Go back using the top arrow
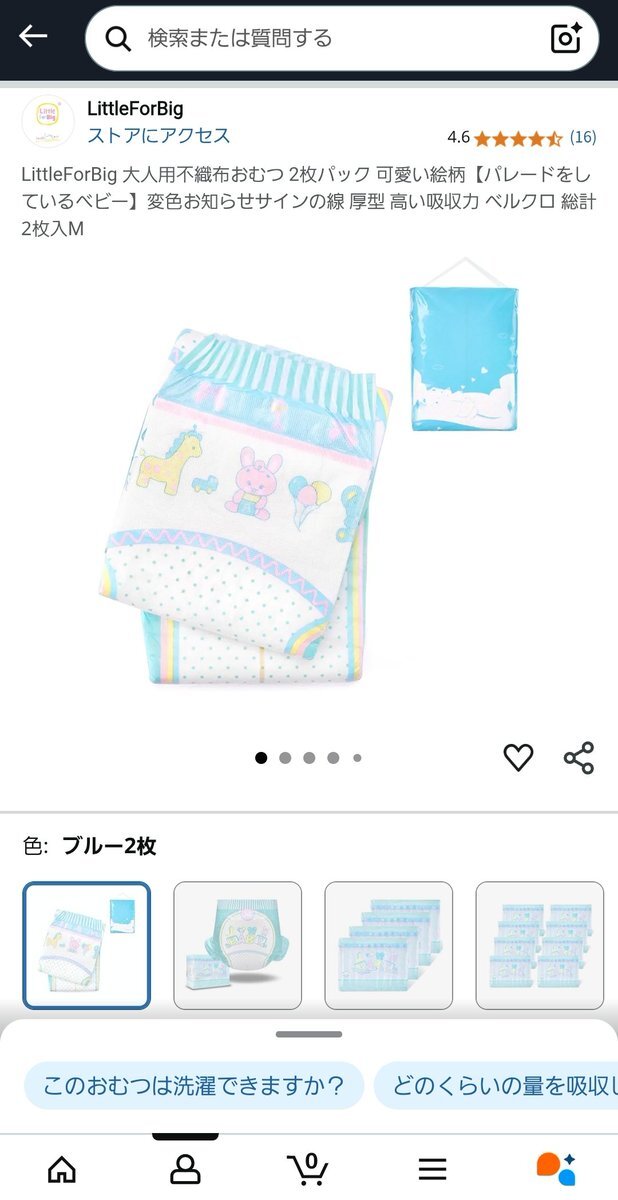This screenshot has height=1200, width=618. pos(33,37)
